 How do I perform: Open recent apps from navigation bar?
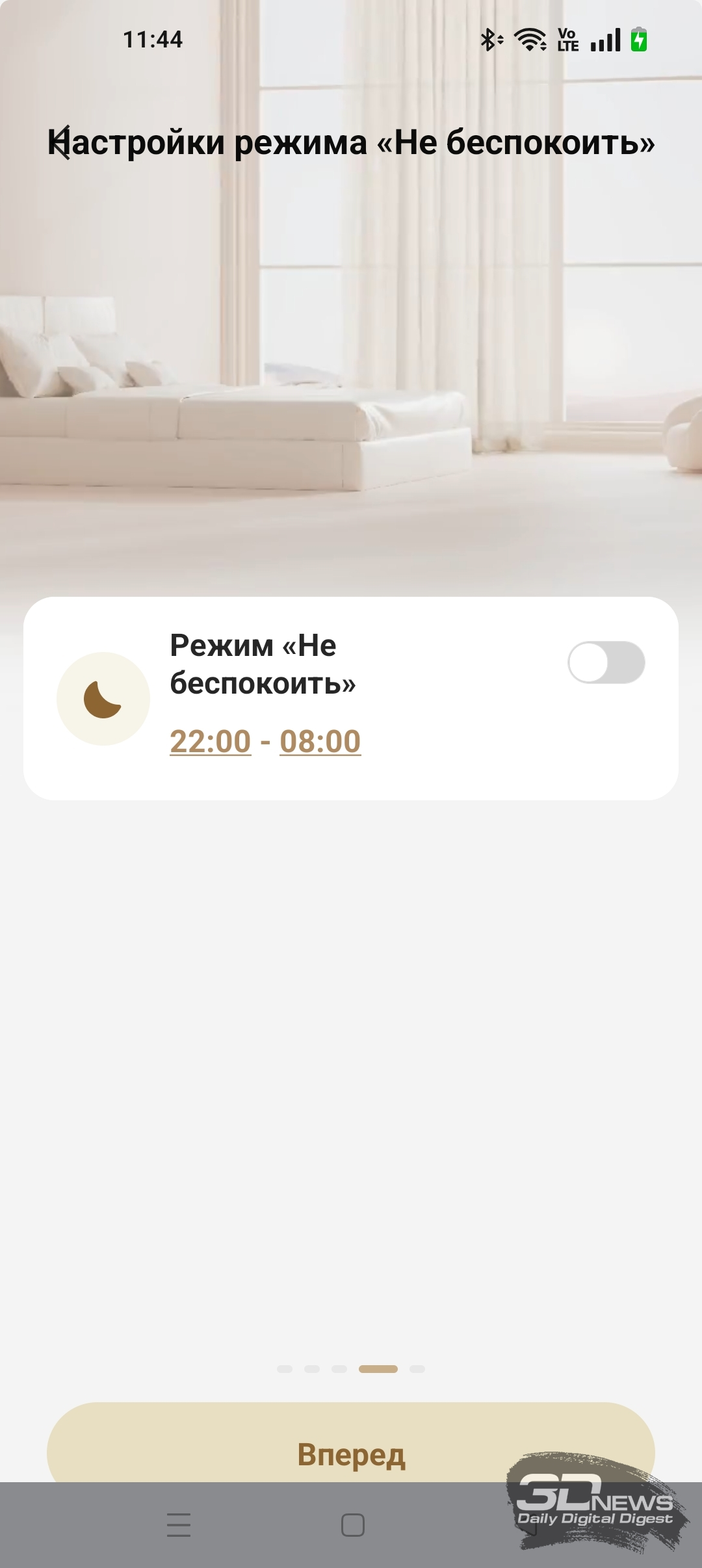[179, 1524]
